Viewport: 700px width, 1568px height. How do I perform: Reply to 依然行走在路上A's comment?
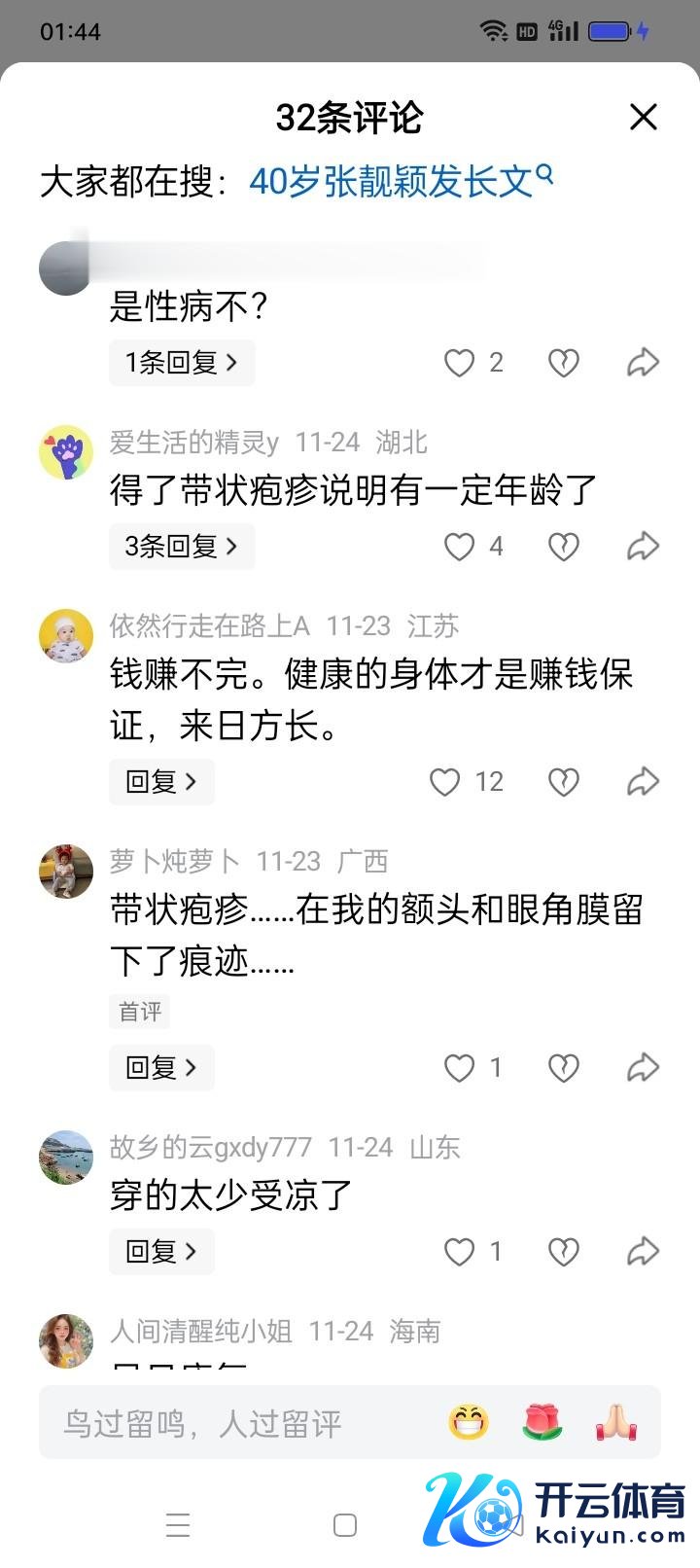point(161,781)
